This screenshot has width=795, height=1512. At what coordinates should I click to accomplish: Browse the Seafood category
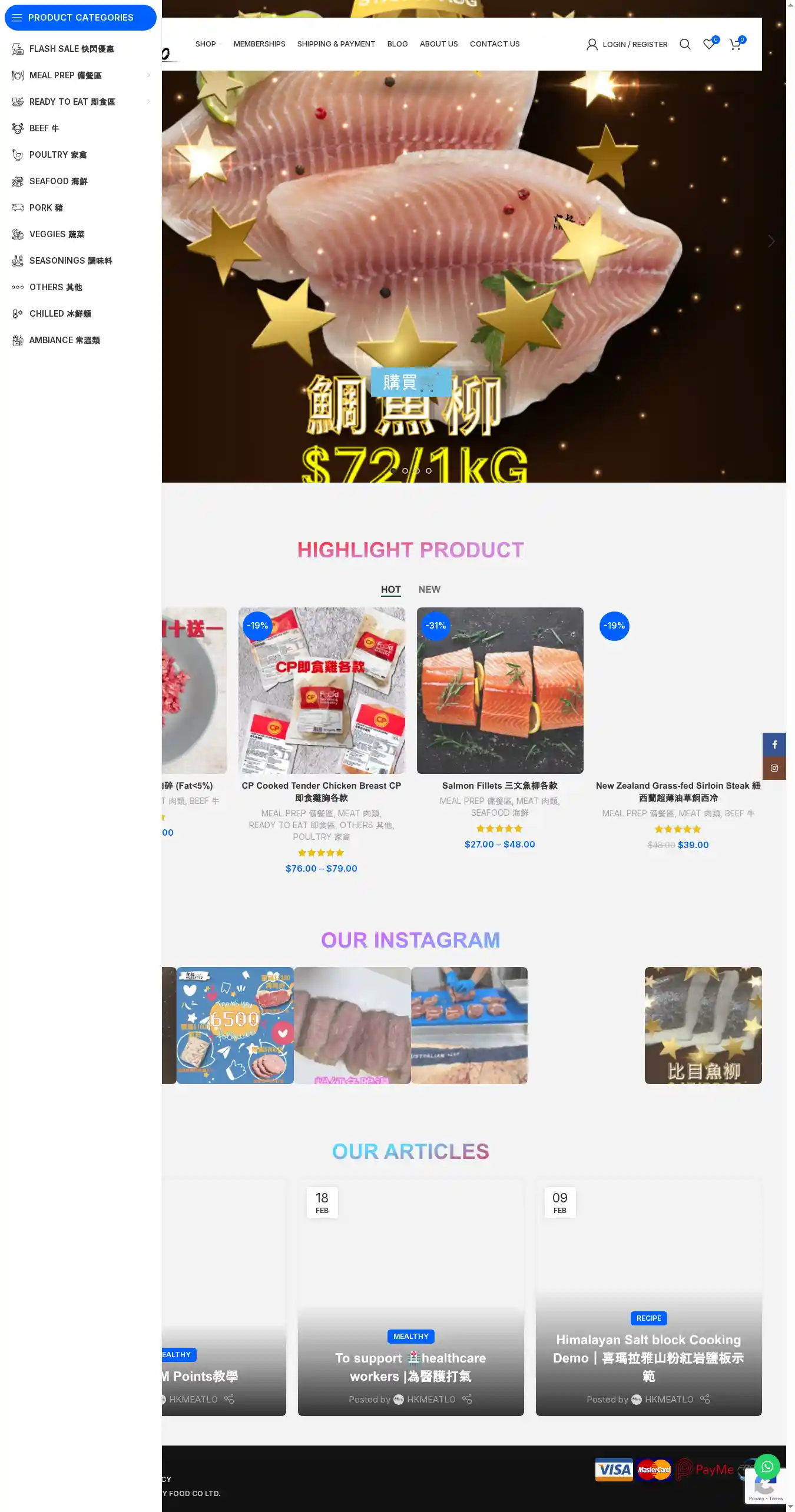(x=58, y=181)
